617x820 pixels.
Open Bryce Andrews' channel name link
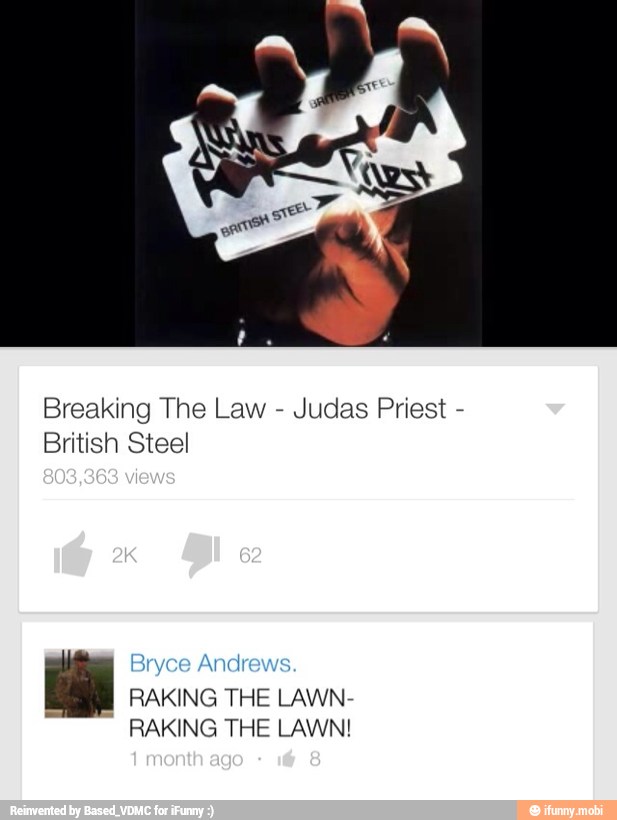pyautogui.click(x=213, y=663)
